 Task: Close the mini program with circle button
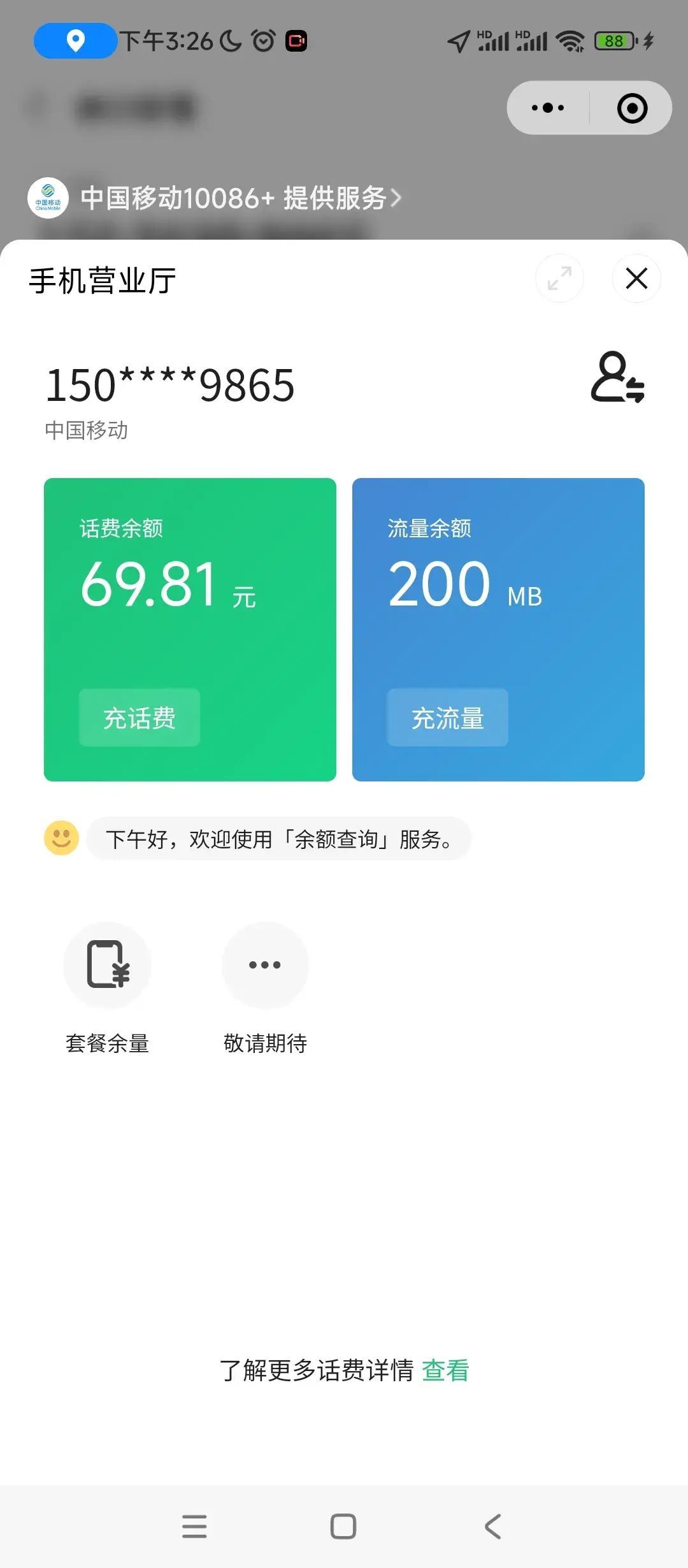[632, 108]
